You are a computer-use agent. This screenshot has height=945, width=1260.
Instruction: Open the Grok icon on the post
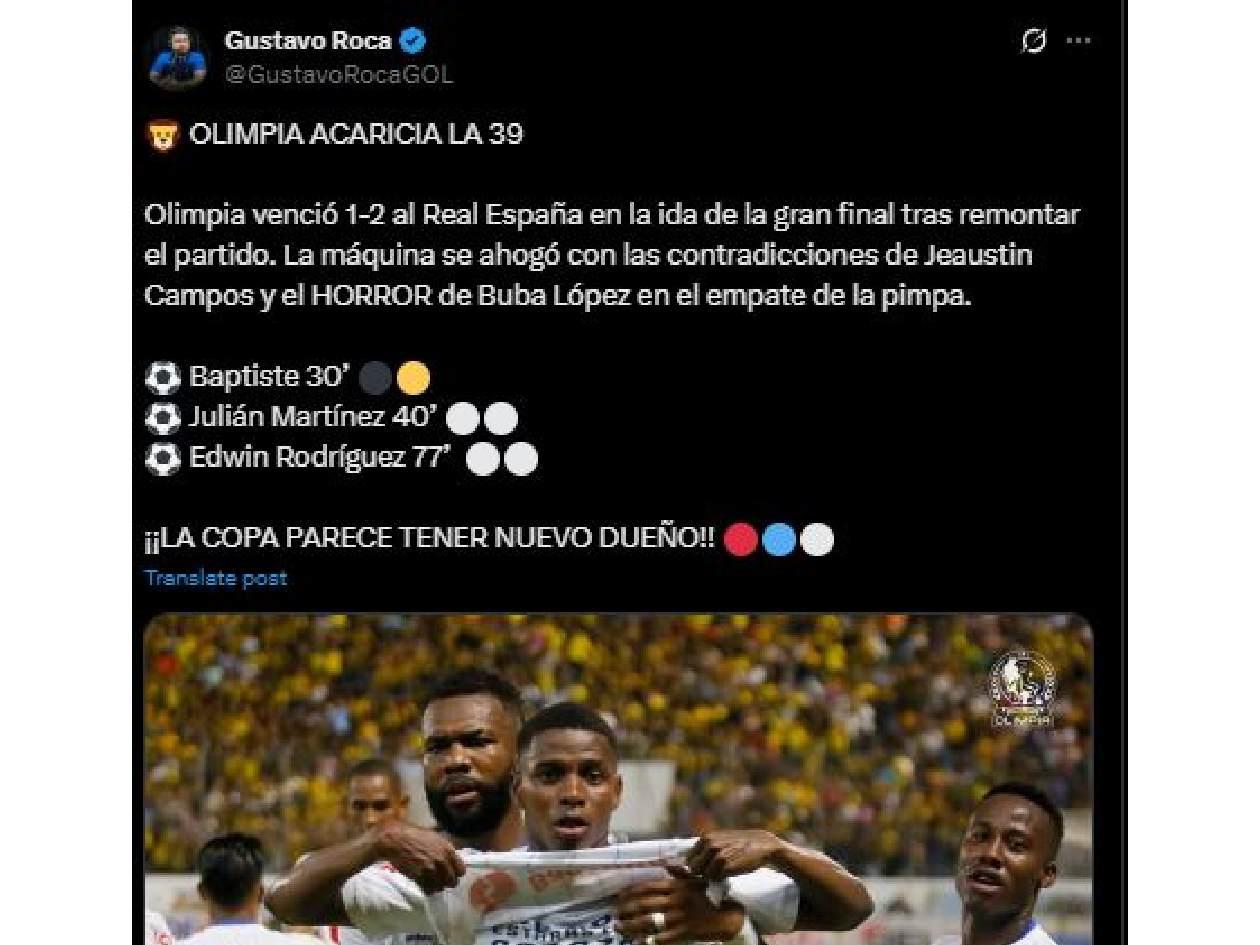[x=1033, y=41]
